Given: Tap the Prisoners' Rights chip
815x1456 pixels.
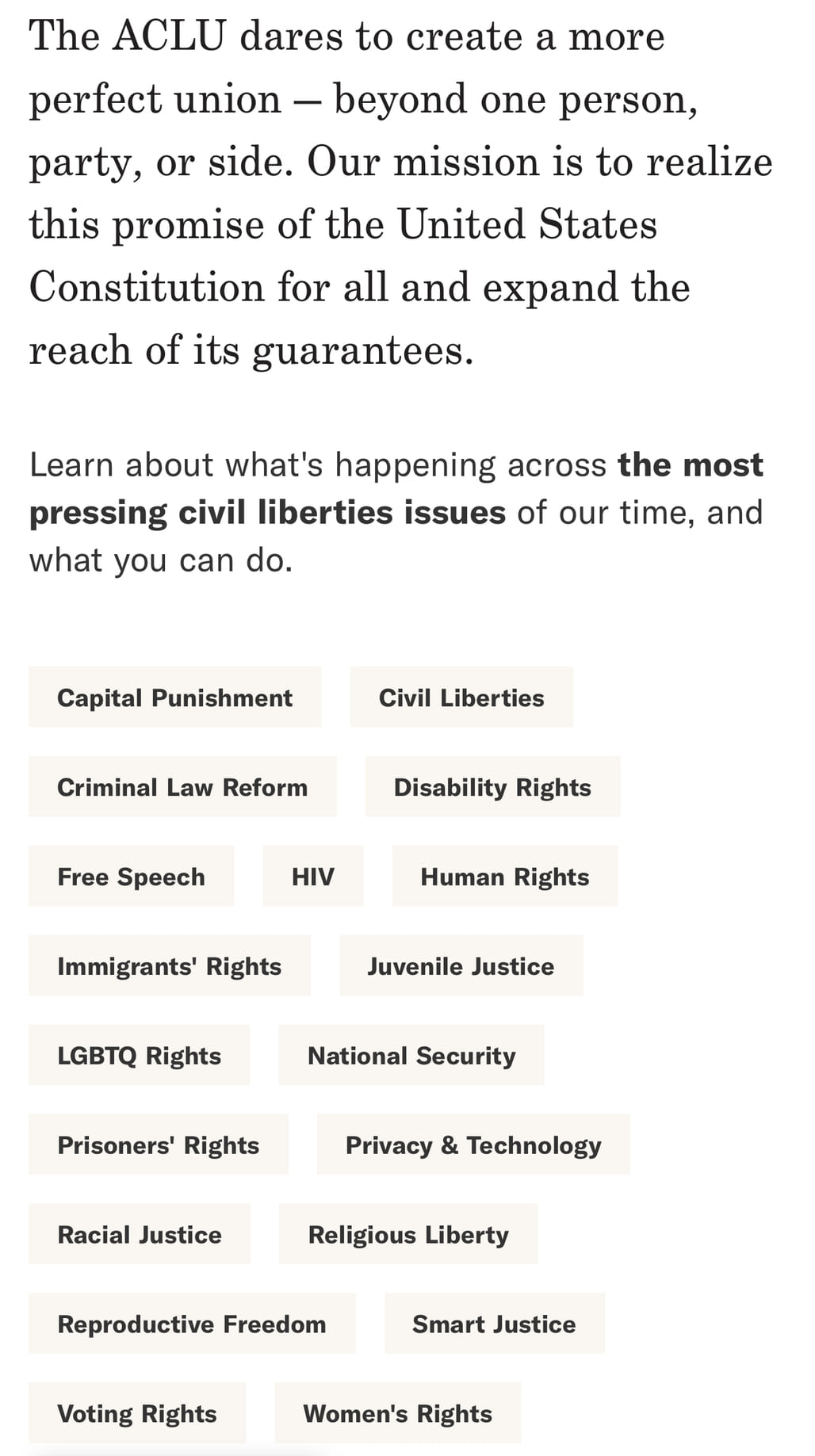Looking at the screenshot, I should point(159,1145).
